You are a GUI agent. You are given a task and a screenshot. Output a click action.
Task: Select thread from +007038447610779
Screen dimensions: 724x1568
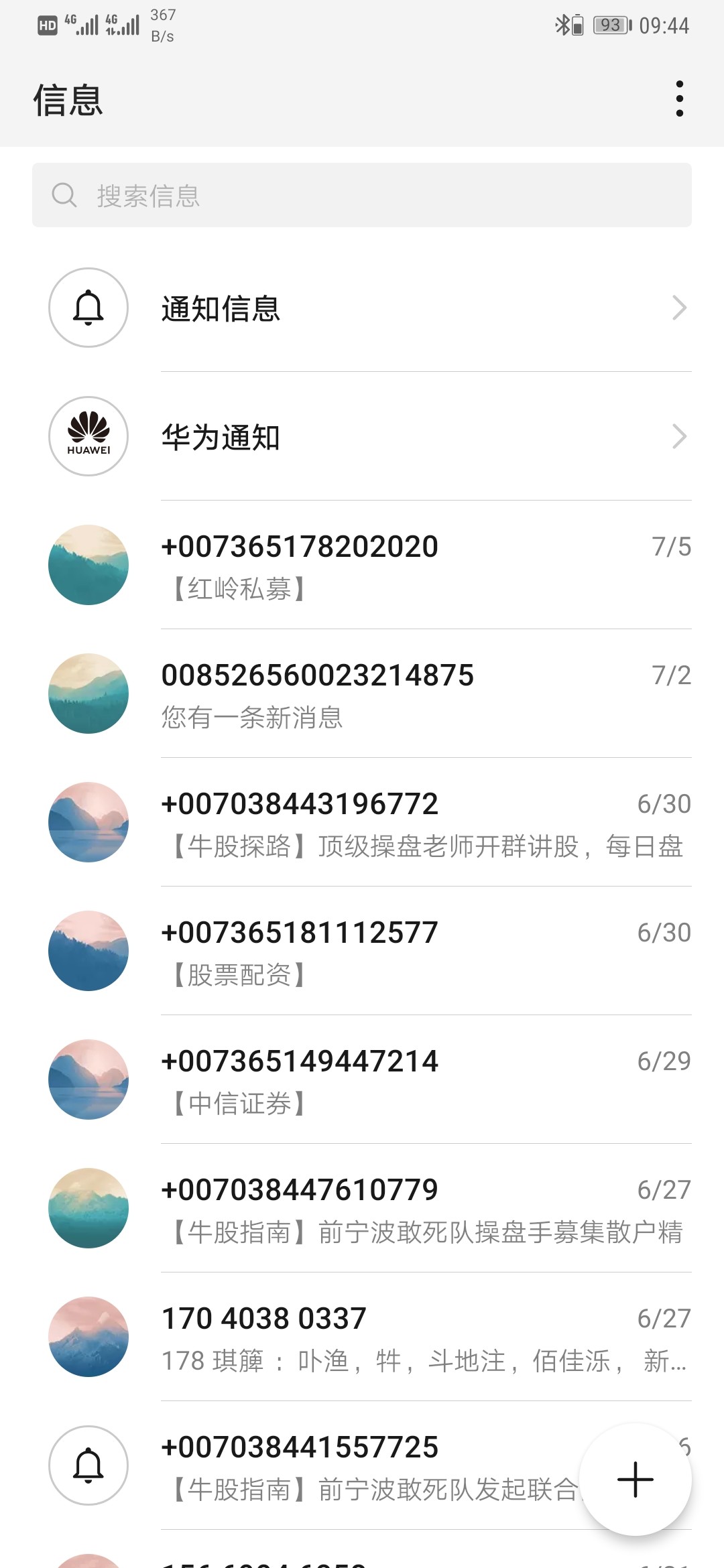pos(362,1209)
